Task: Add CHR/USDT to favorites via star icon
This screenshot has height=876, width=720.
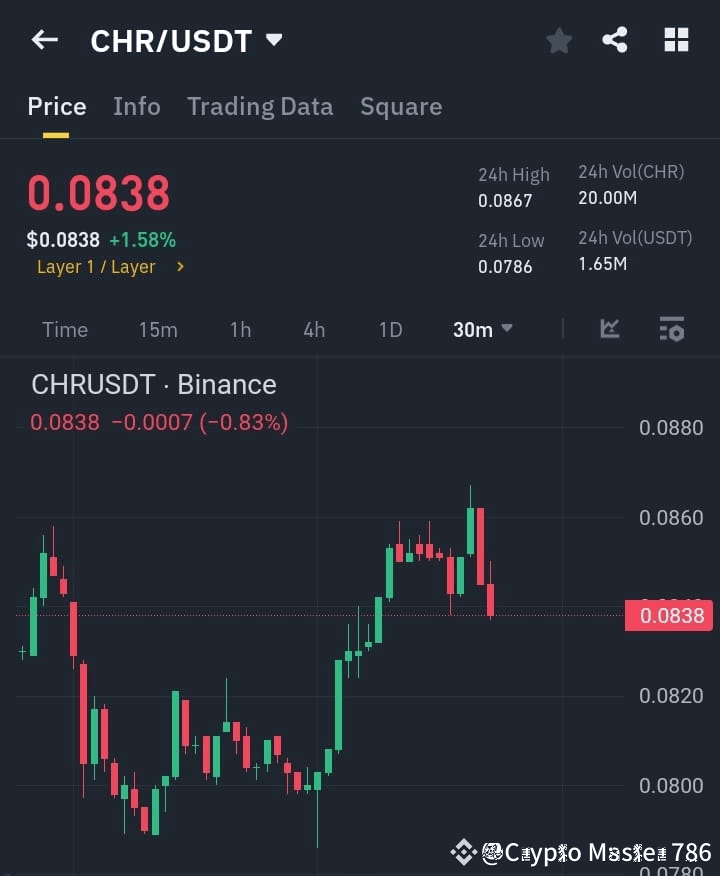Action: [558, 40]
